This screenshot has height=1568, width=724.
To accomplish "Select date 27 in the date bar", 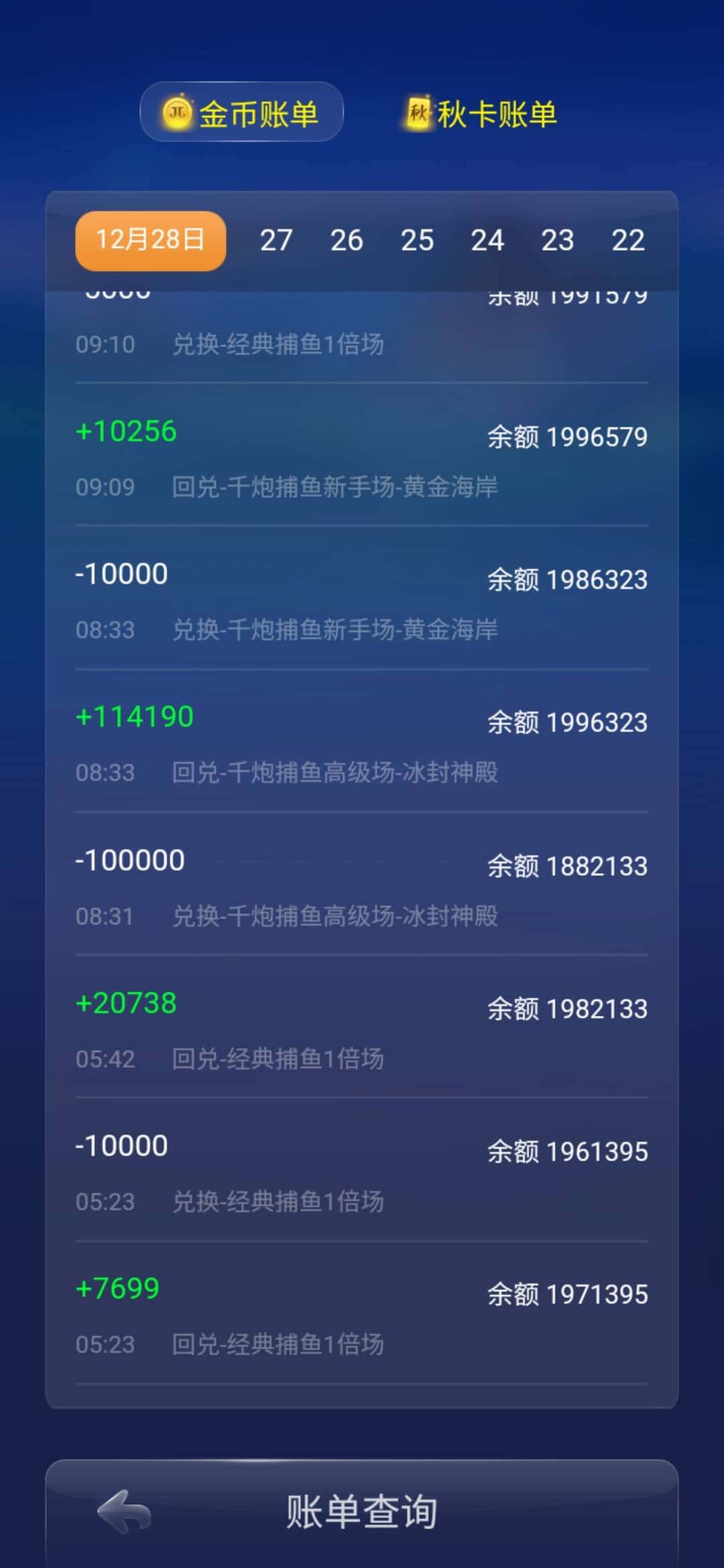I will (x=277, y=241).
